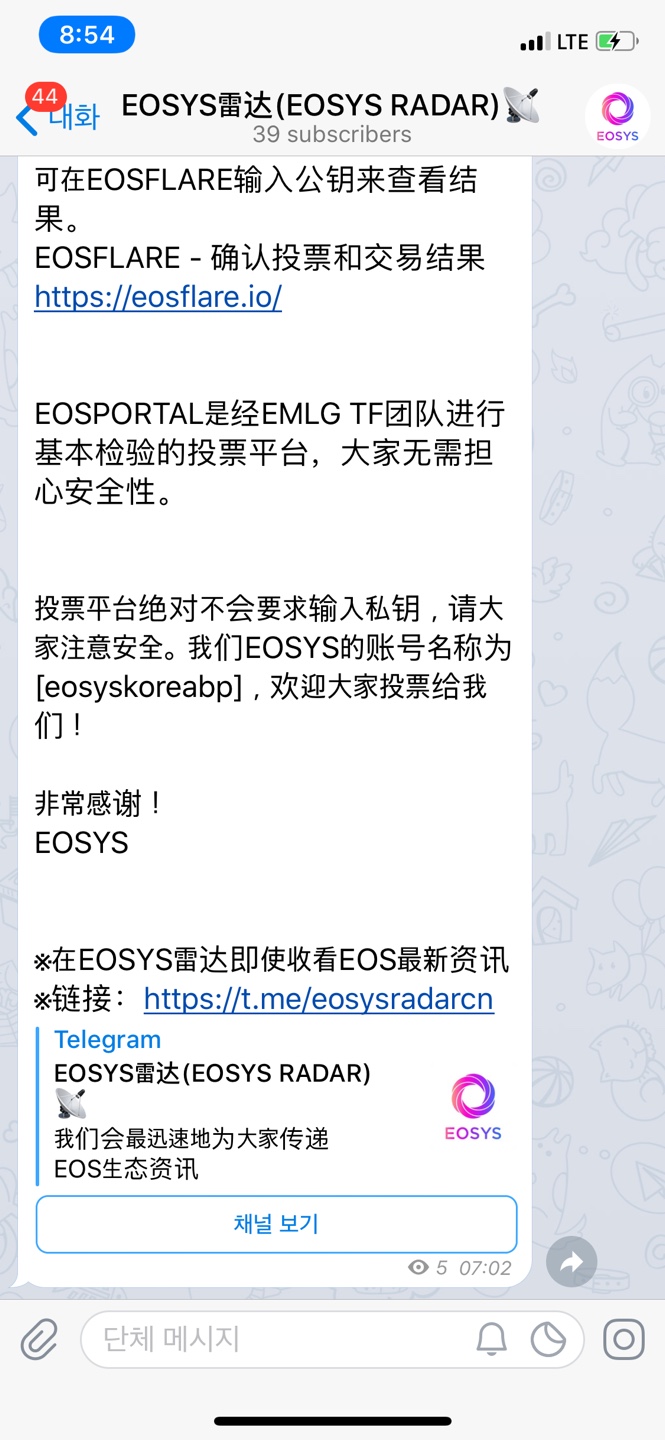Toggle silent broadcast bell icon
Screen dimensions: 665x1440
point(491,1339)
